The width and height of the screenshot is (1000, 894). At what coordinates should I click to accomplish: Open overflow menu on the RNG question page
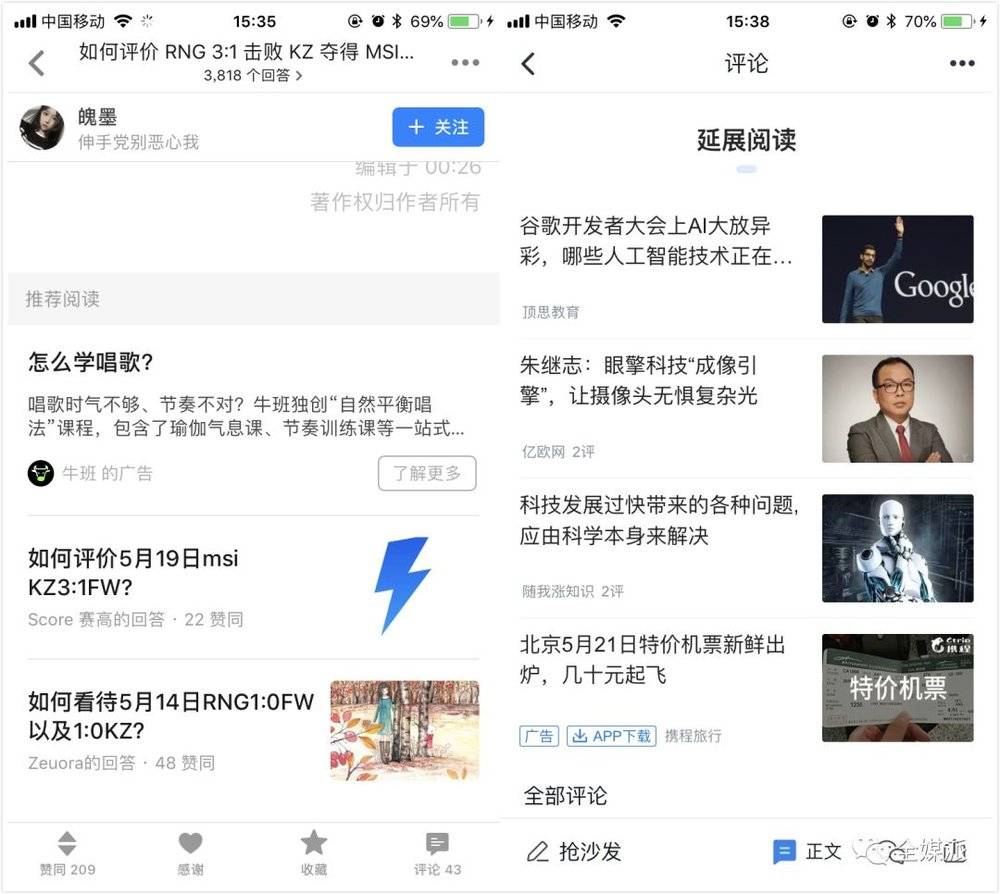tap(465, 63)
